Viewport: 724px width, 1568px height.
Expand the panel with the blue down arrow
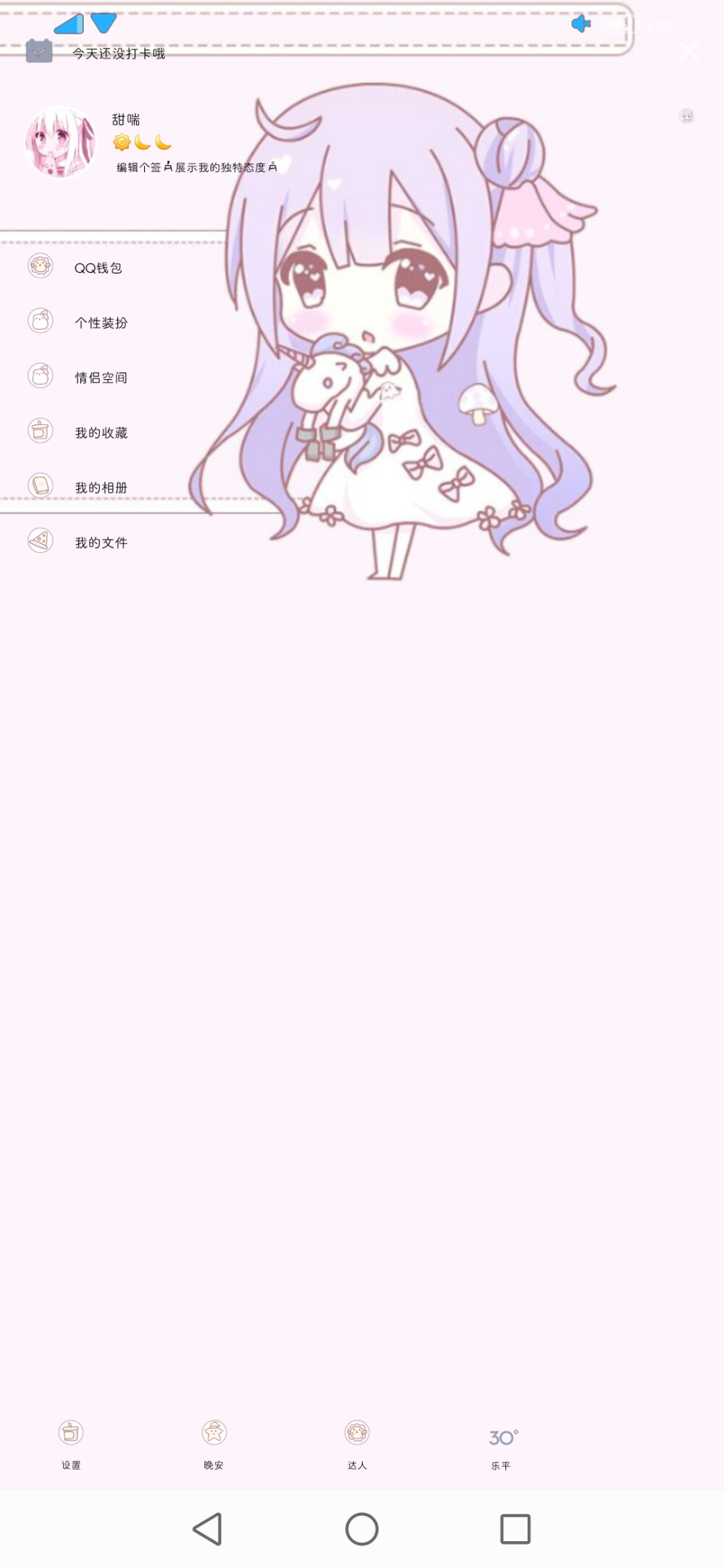pos(104,23)
